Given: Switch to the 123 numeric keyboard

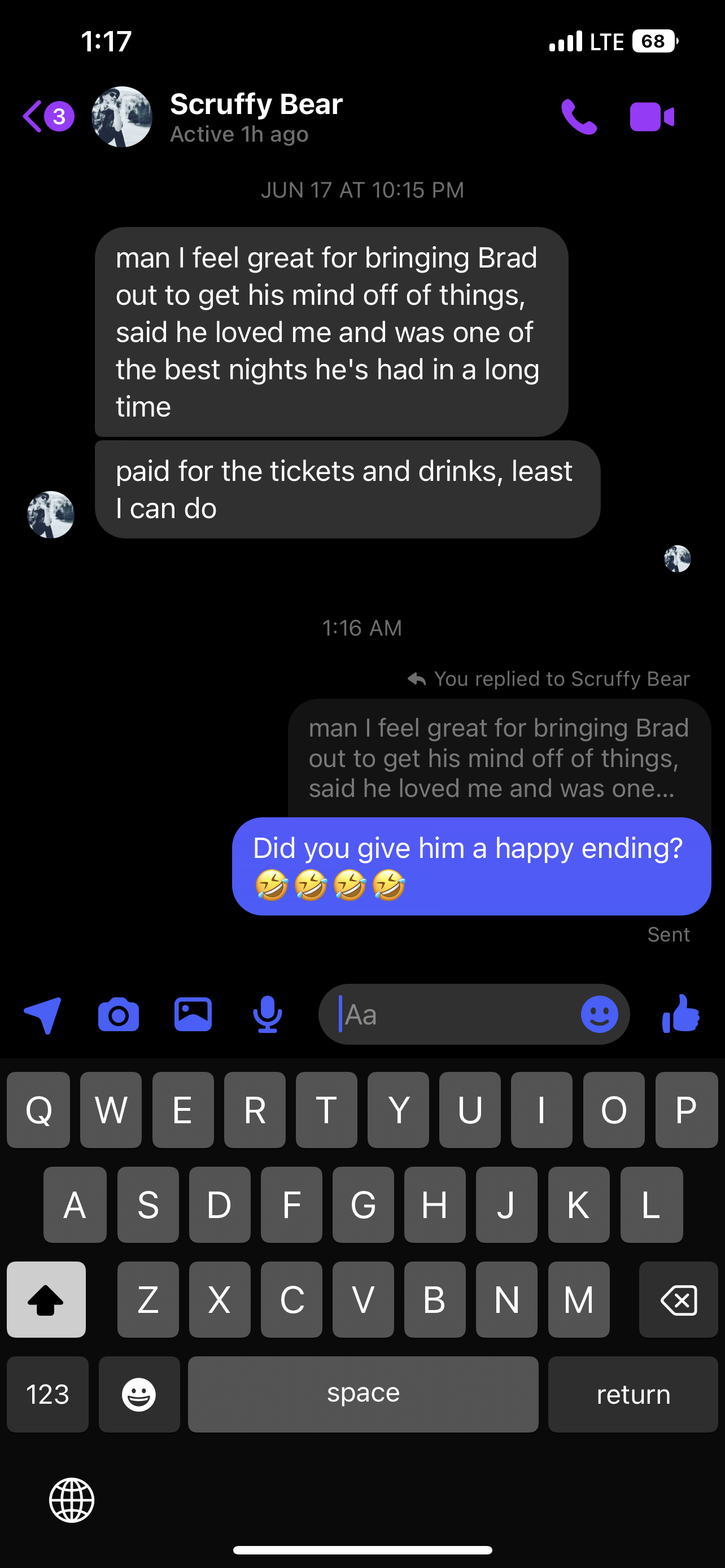Looking at the screenshot, I should pos(47,1394).
